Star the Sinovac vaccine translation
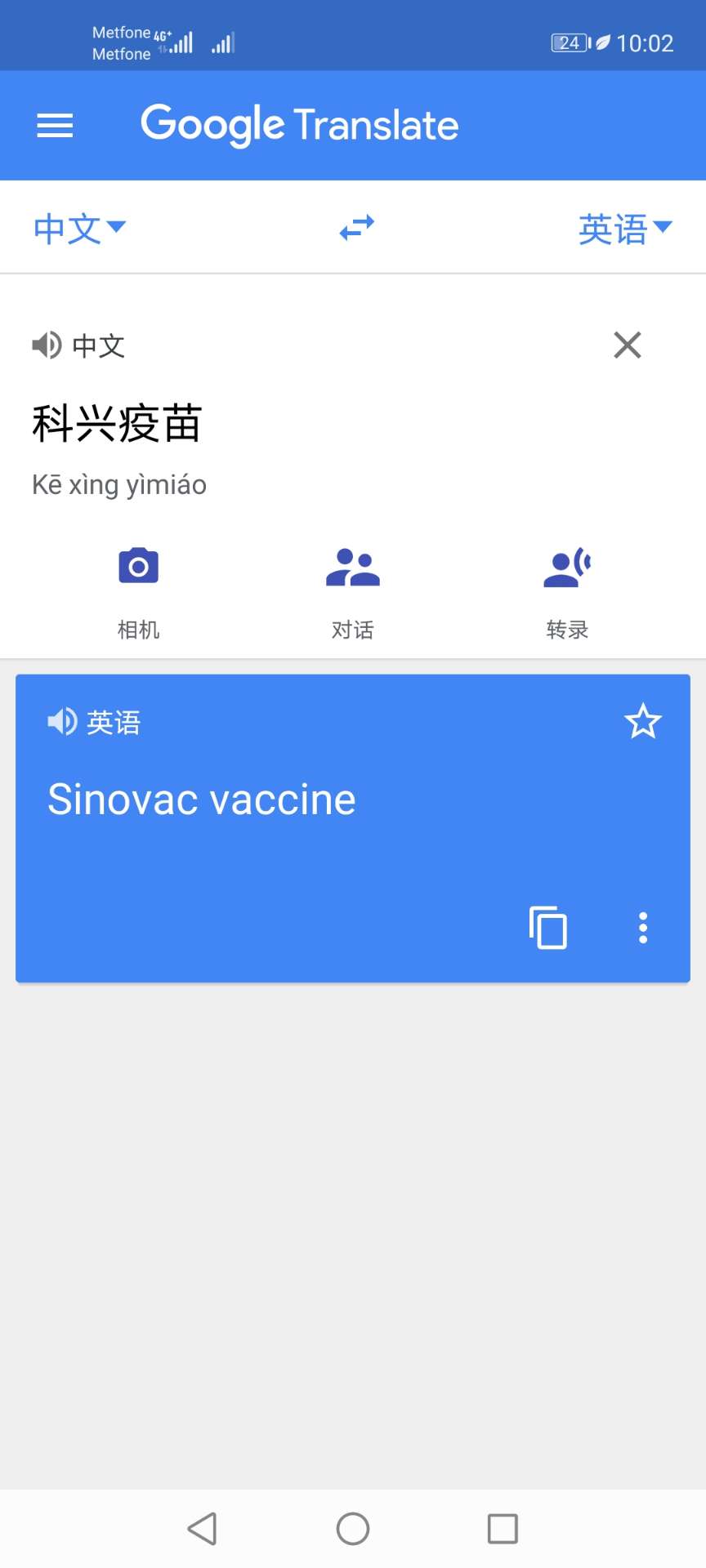Image resolution: width=706 pixels, height=1568 pixels. pos(642,722)
